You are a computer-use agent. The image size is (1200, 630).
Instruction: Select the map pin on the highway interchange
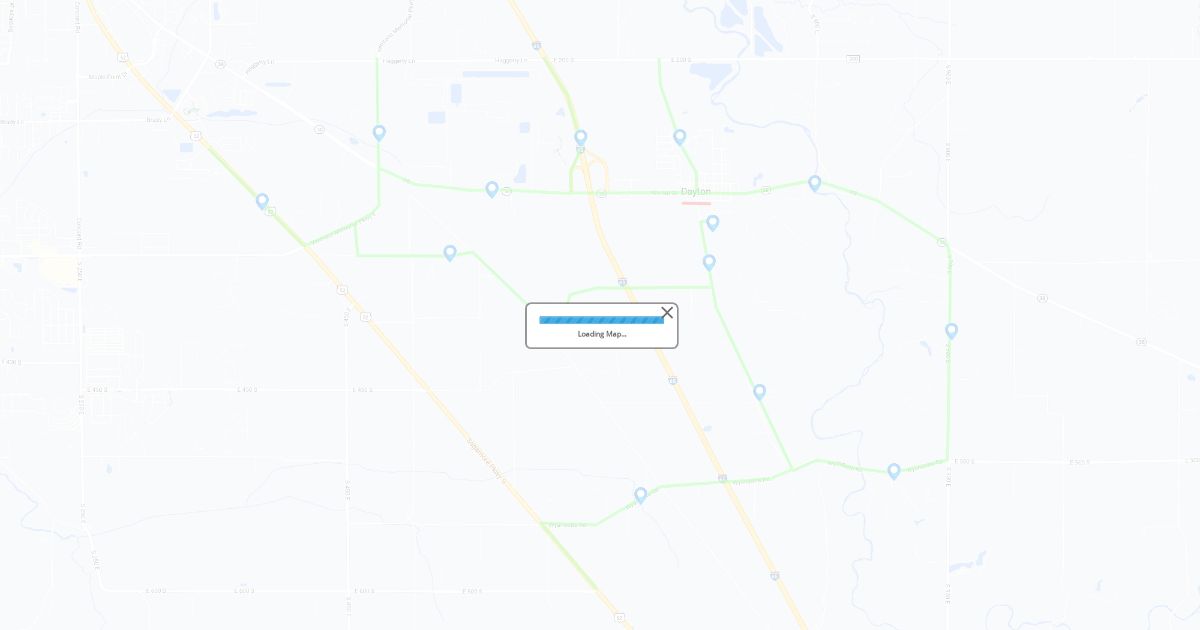[580, 138]
